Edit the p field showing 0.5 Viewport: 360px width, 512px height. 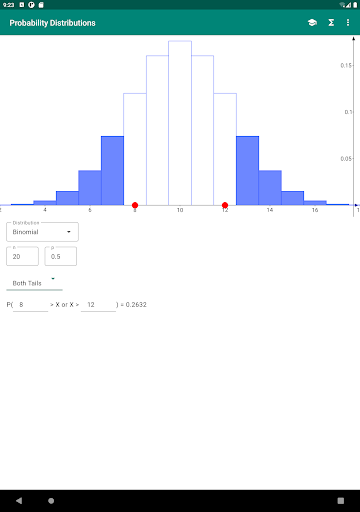[61, 256]
